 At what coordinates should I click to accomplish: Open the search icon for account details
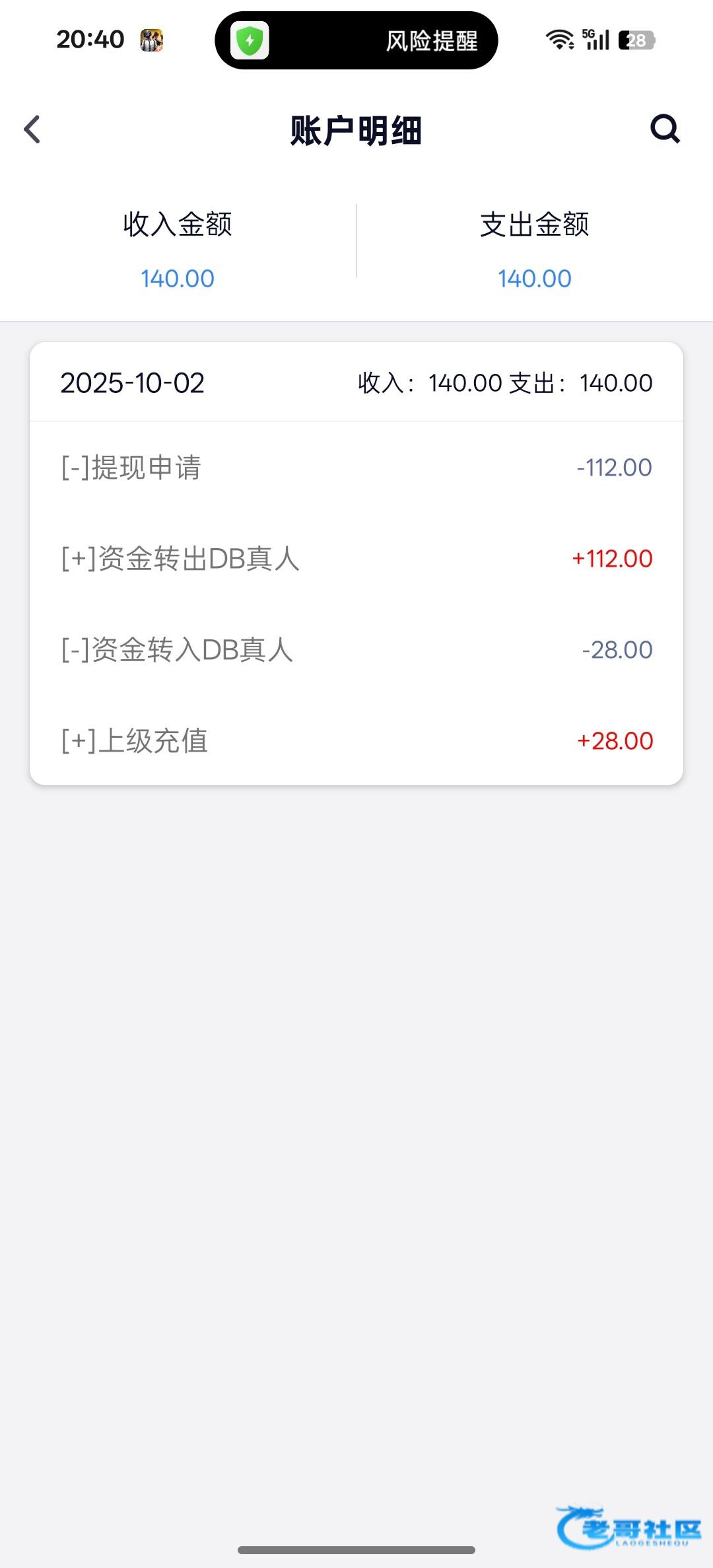click(x=664, y=129)
